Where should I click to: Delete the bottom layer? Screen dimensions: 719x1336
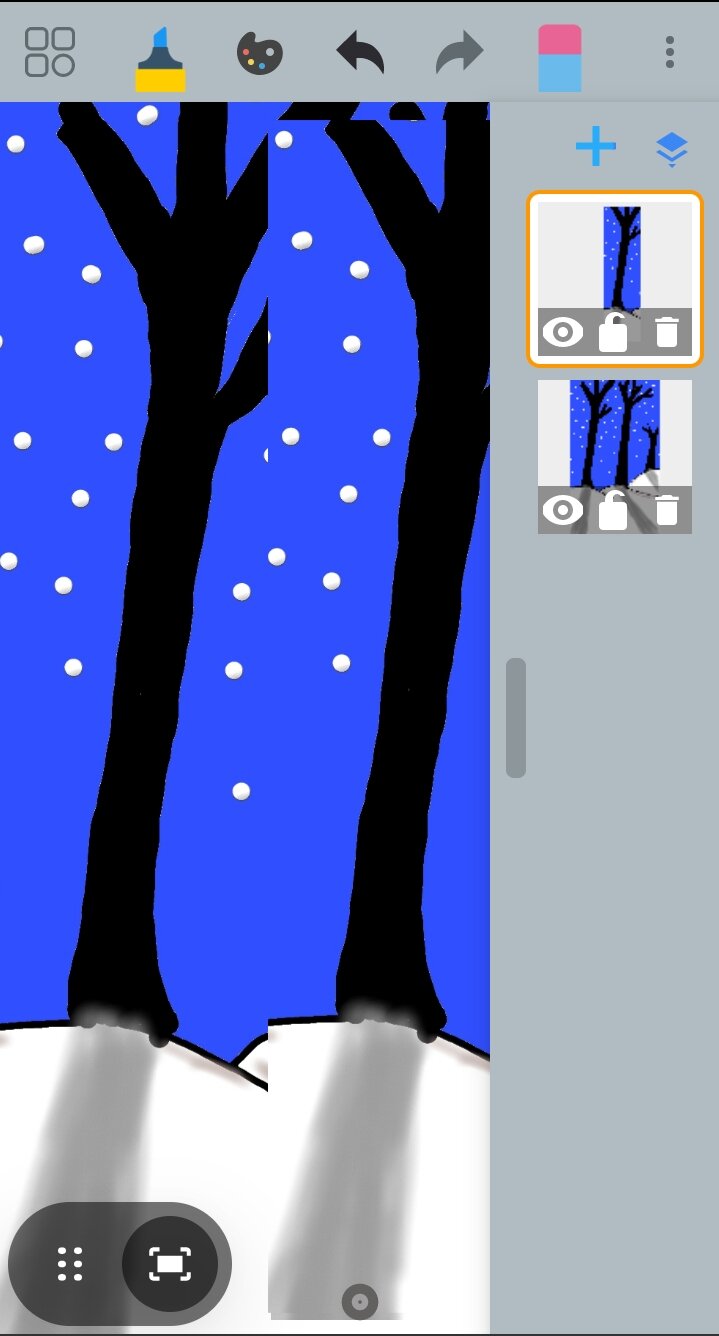pyautogui.click(x=667, y=510)
